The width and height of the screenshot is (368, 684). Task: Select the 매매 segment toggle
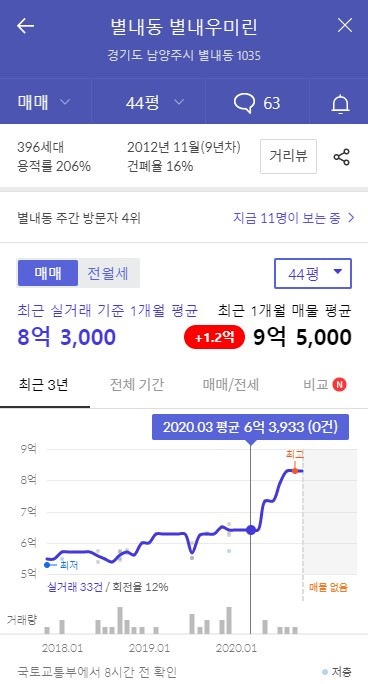tap(48, 273)
